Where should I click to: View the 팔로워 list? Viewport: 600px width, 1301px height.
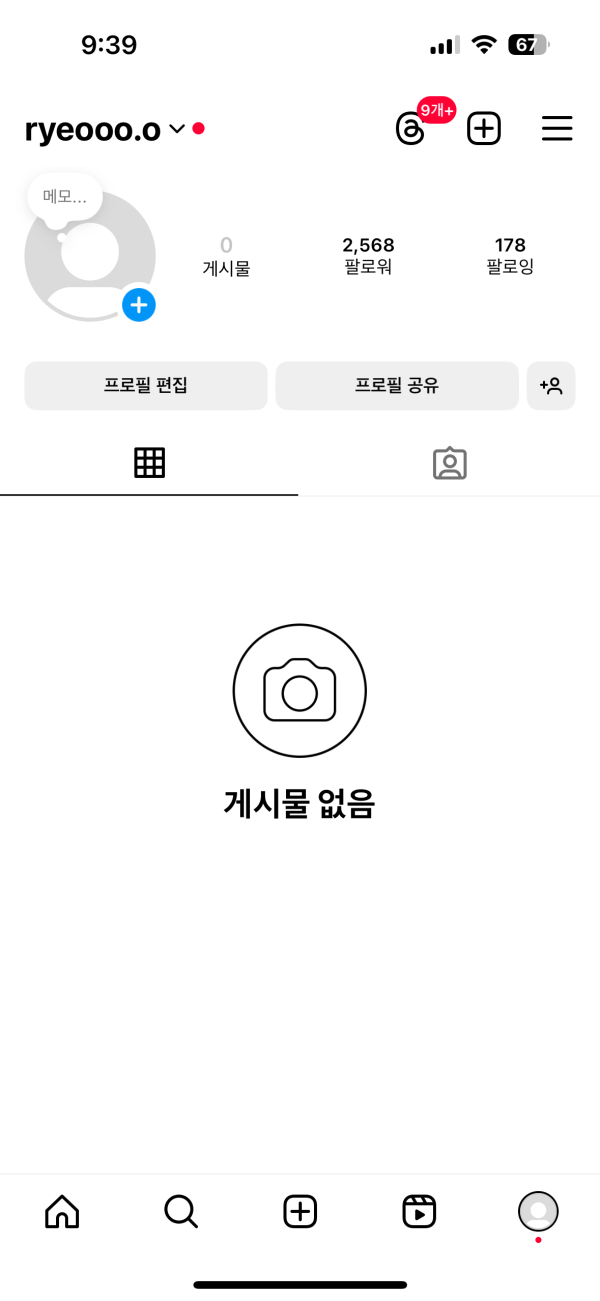(368, 256)
